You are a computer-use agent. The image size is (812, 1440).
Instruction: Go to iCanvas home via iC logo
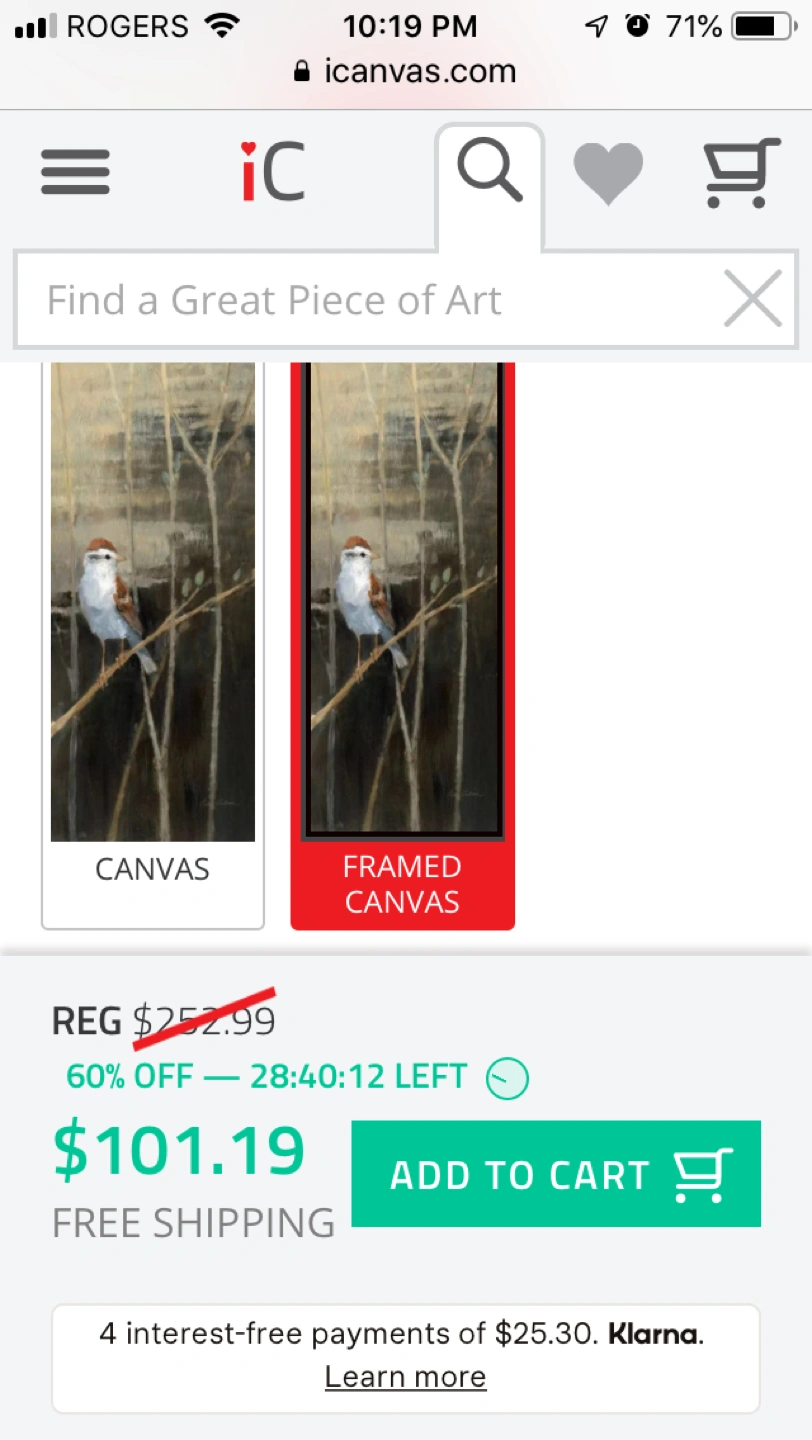272,172
